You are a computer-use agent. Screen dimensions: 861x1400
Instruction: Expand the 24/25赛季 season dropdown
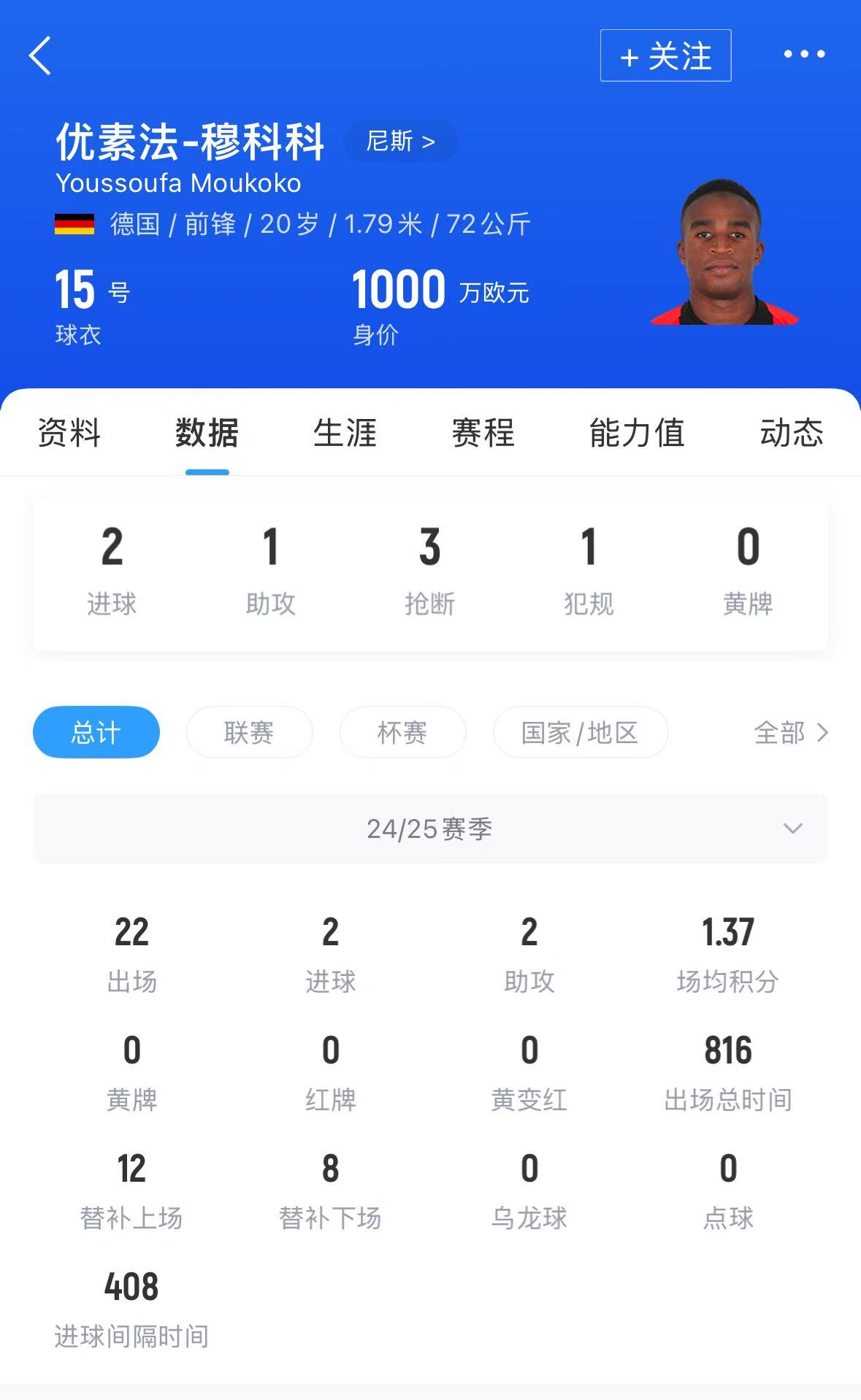(x=430, y=828)
